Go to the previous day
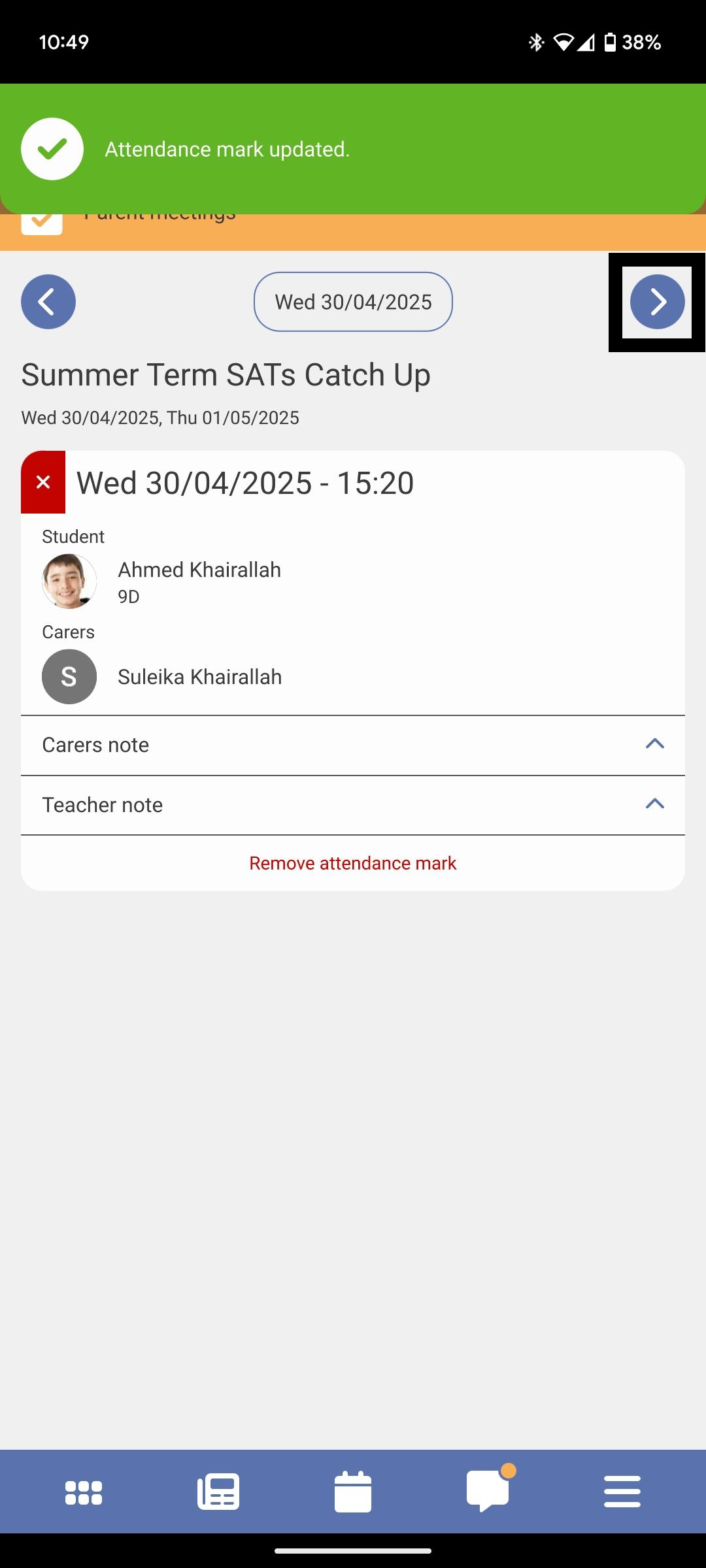 [x=48, y=302]
